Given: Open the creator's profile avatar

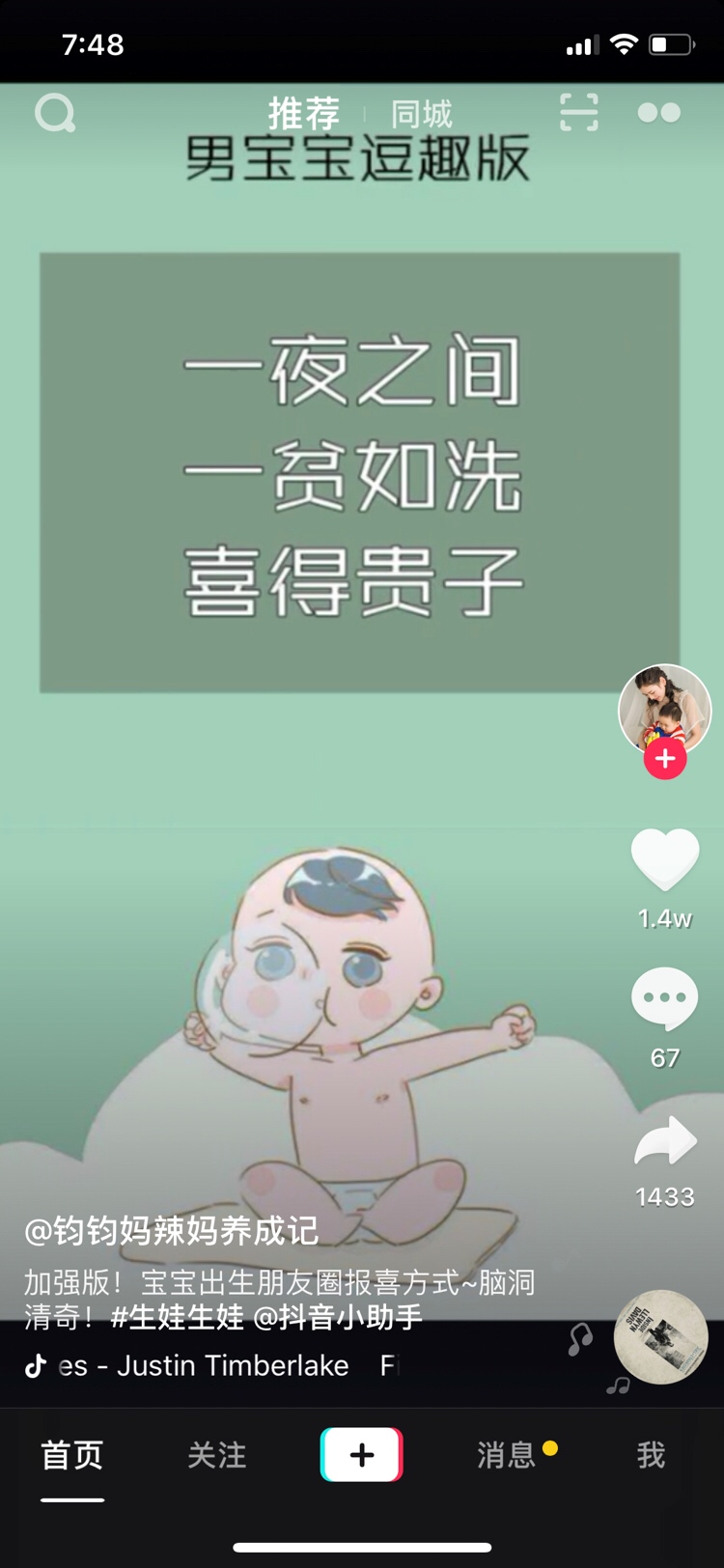Looking at the screenshot, I should [664, 709].
